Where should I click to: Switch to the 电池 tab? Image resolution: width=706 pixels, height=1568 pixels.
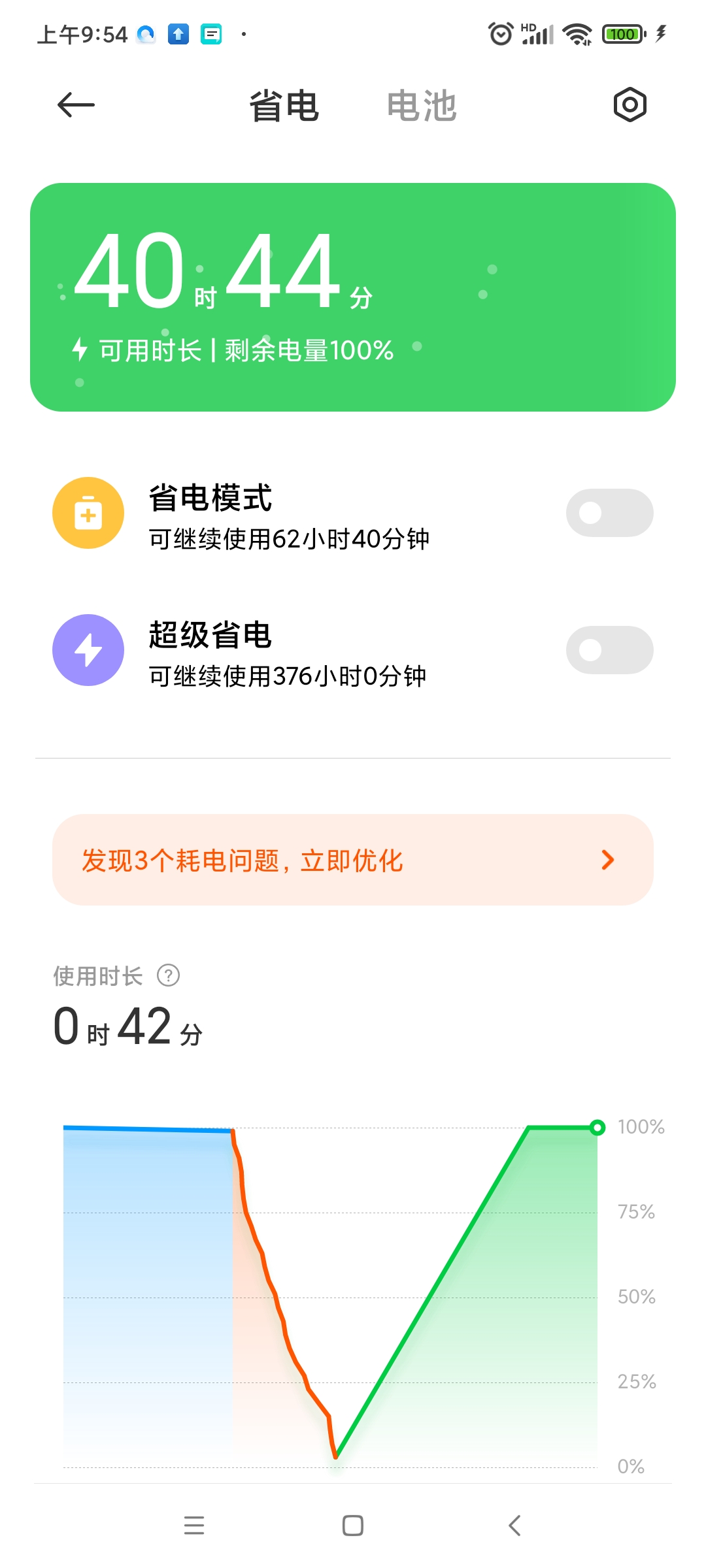[422, 106]
